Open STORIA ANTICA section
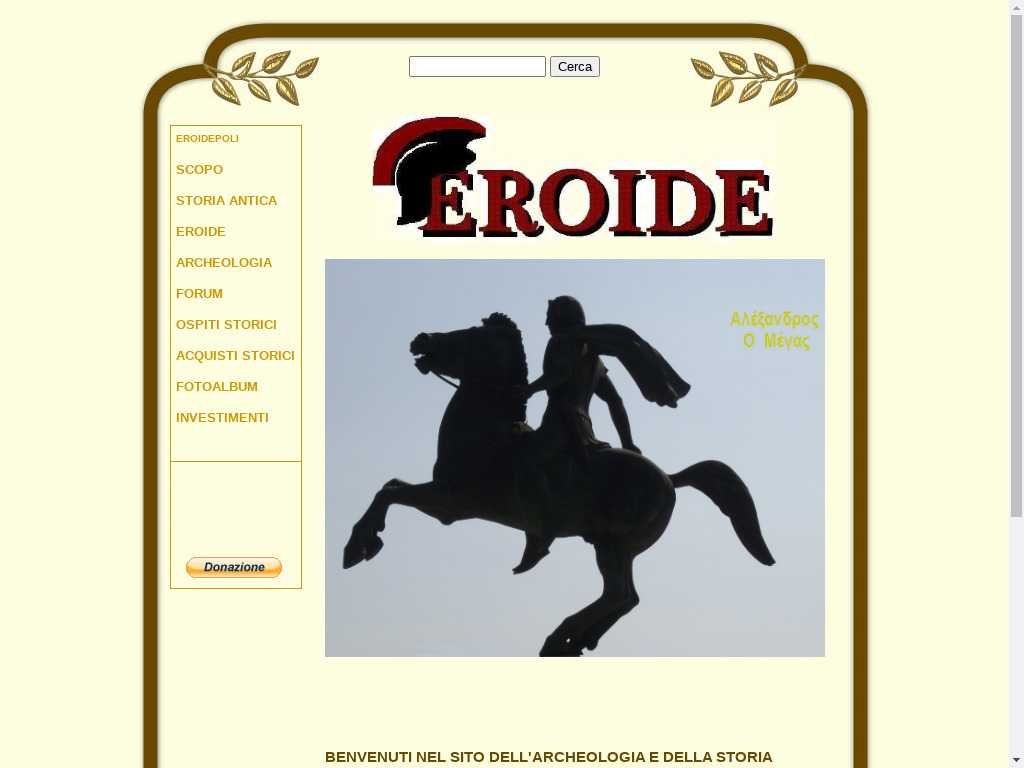The height and width of the screenshot is (768, 1024). (226, 201)
